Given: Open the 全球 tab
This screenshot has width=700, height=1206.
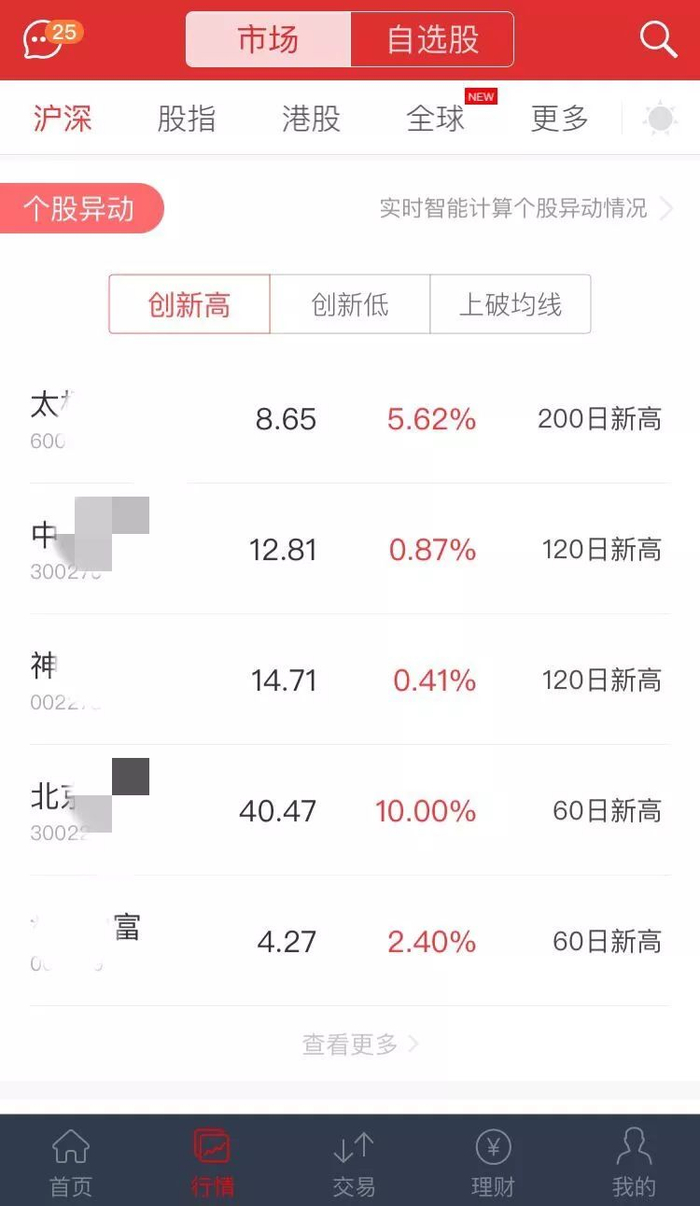Looking at the screenshot, I should pyautogui.click(x=436, y=119).
